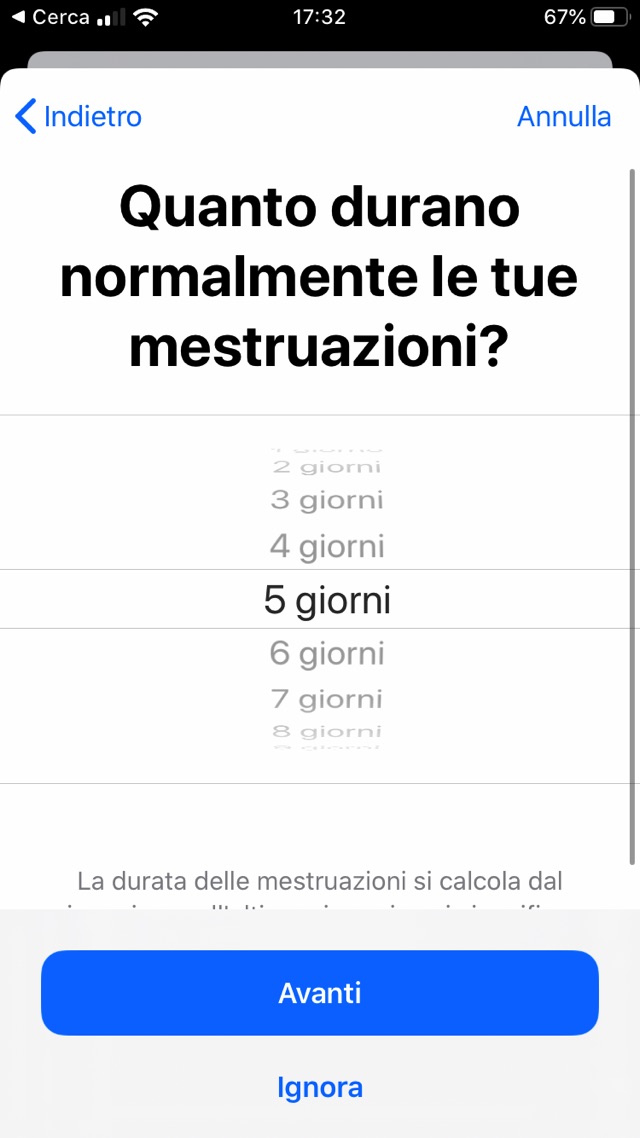Go back with the Indietro button
The height and width of the screenshot is (1138, 640).
click(x=79, y=117)
